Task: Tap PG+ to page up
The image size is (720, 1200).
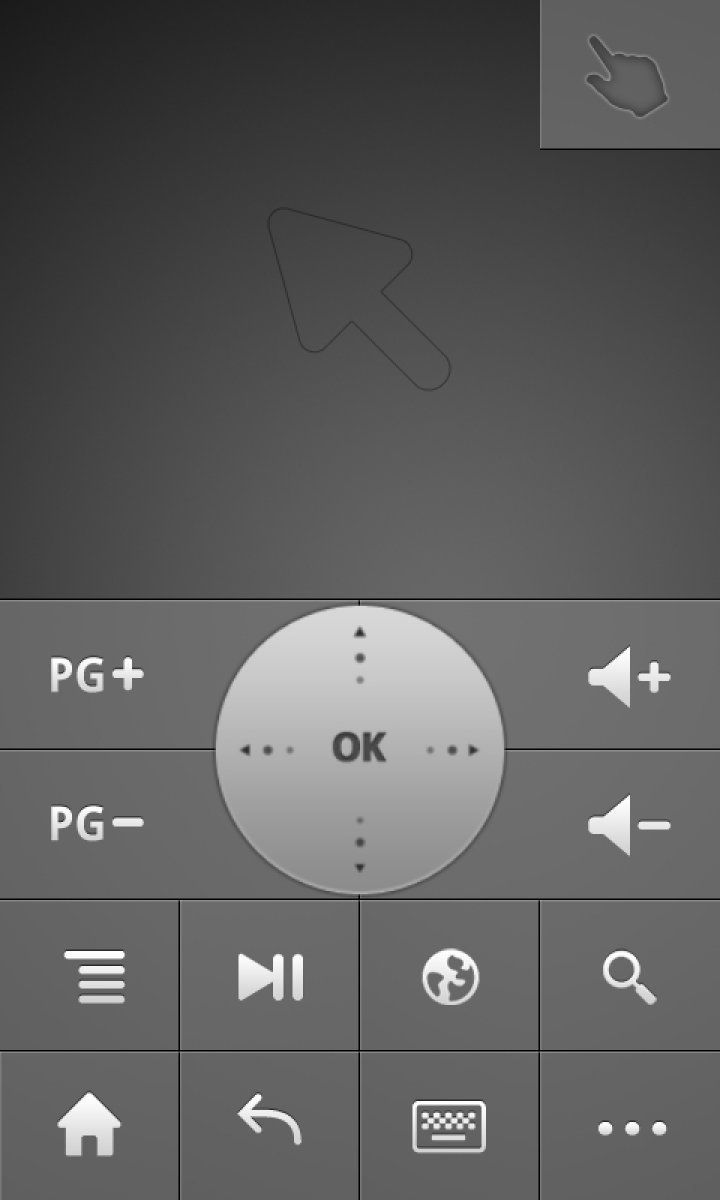Action: point(97,676)
